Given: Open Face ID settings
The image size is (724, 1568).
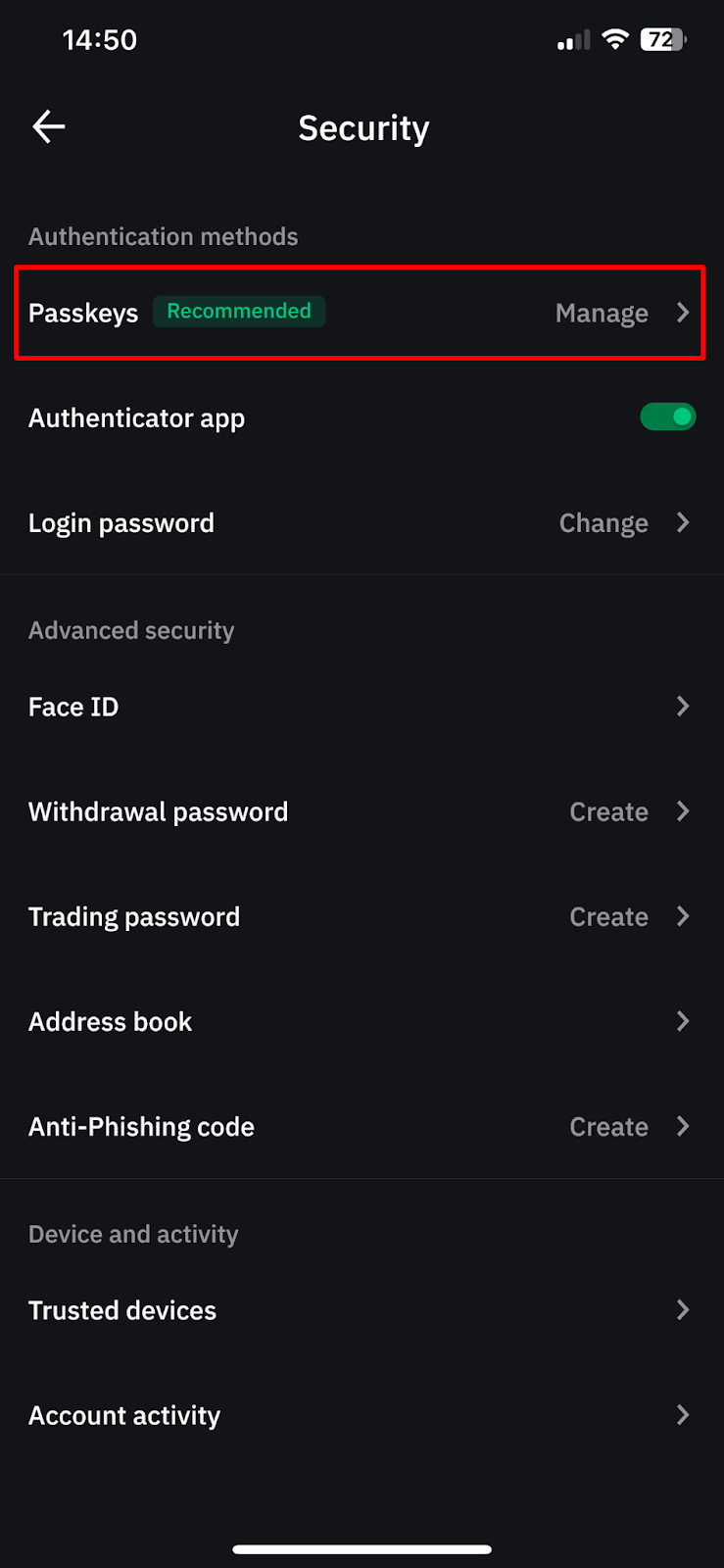Looking at the screenshot, I should pos(361,707).
